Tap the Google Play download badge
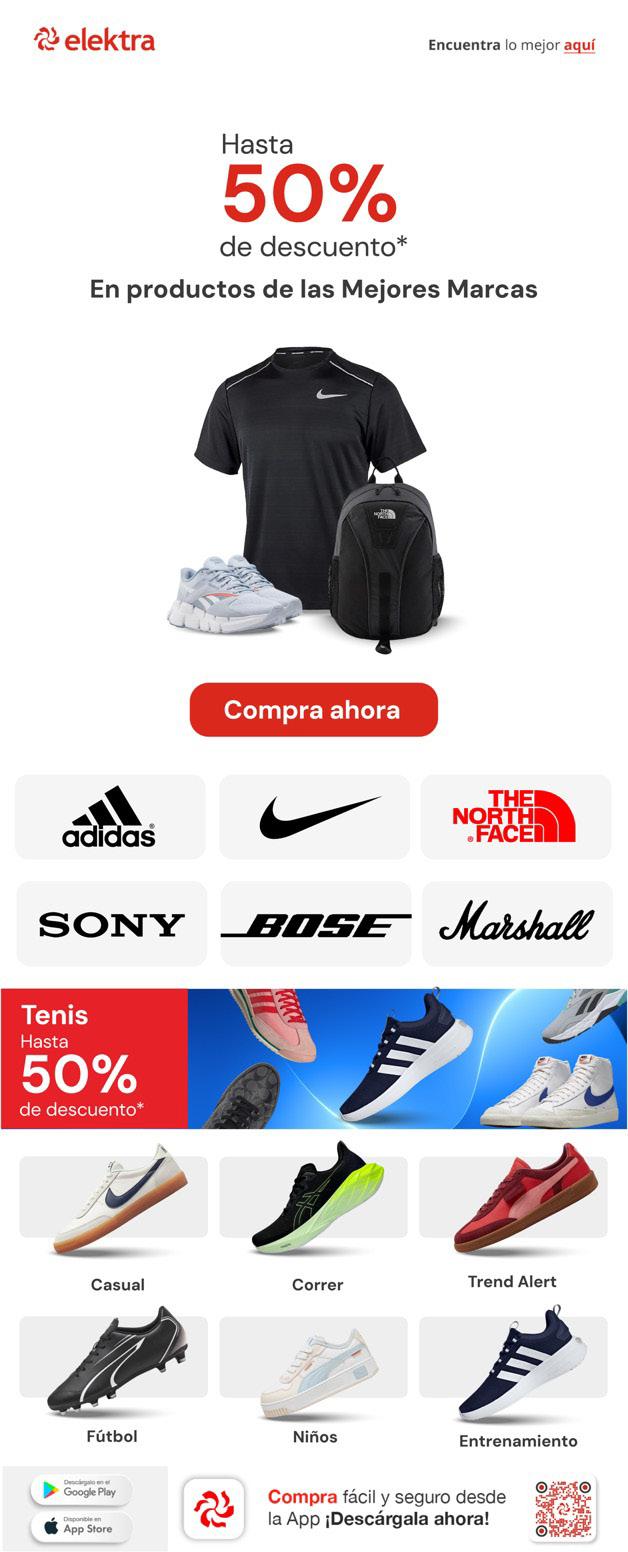The image size is (628, 1552). (81, 1490)
